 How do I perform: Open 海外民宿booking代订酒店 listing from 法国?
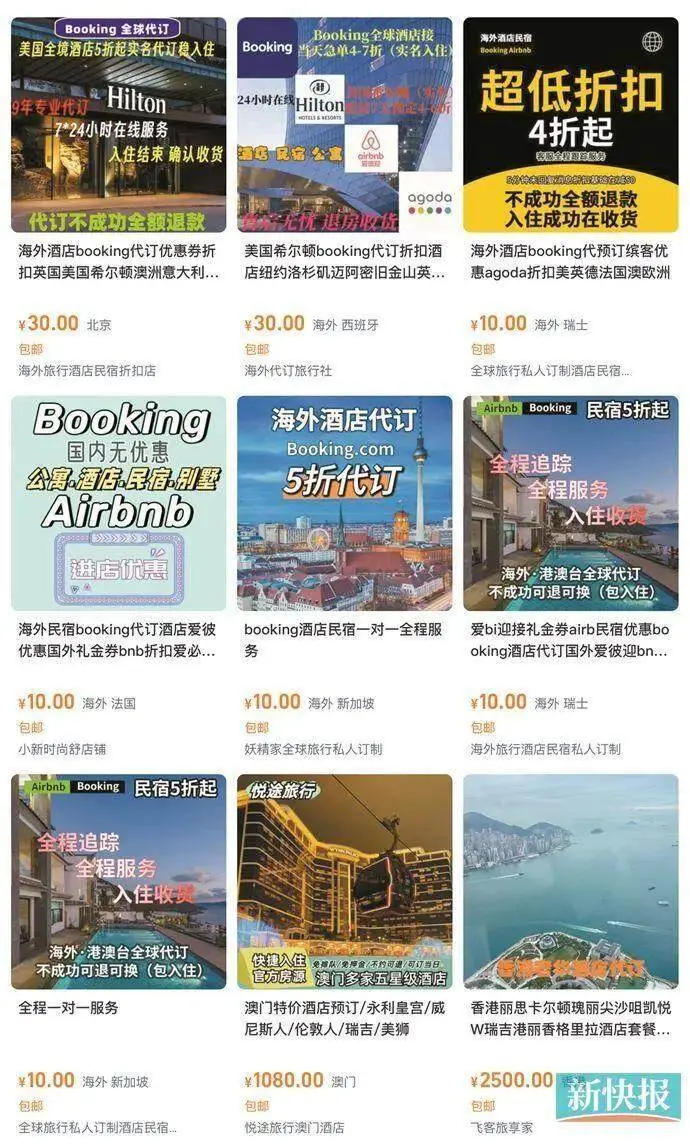pos(119,503)
